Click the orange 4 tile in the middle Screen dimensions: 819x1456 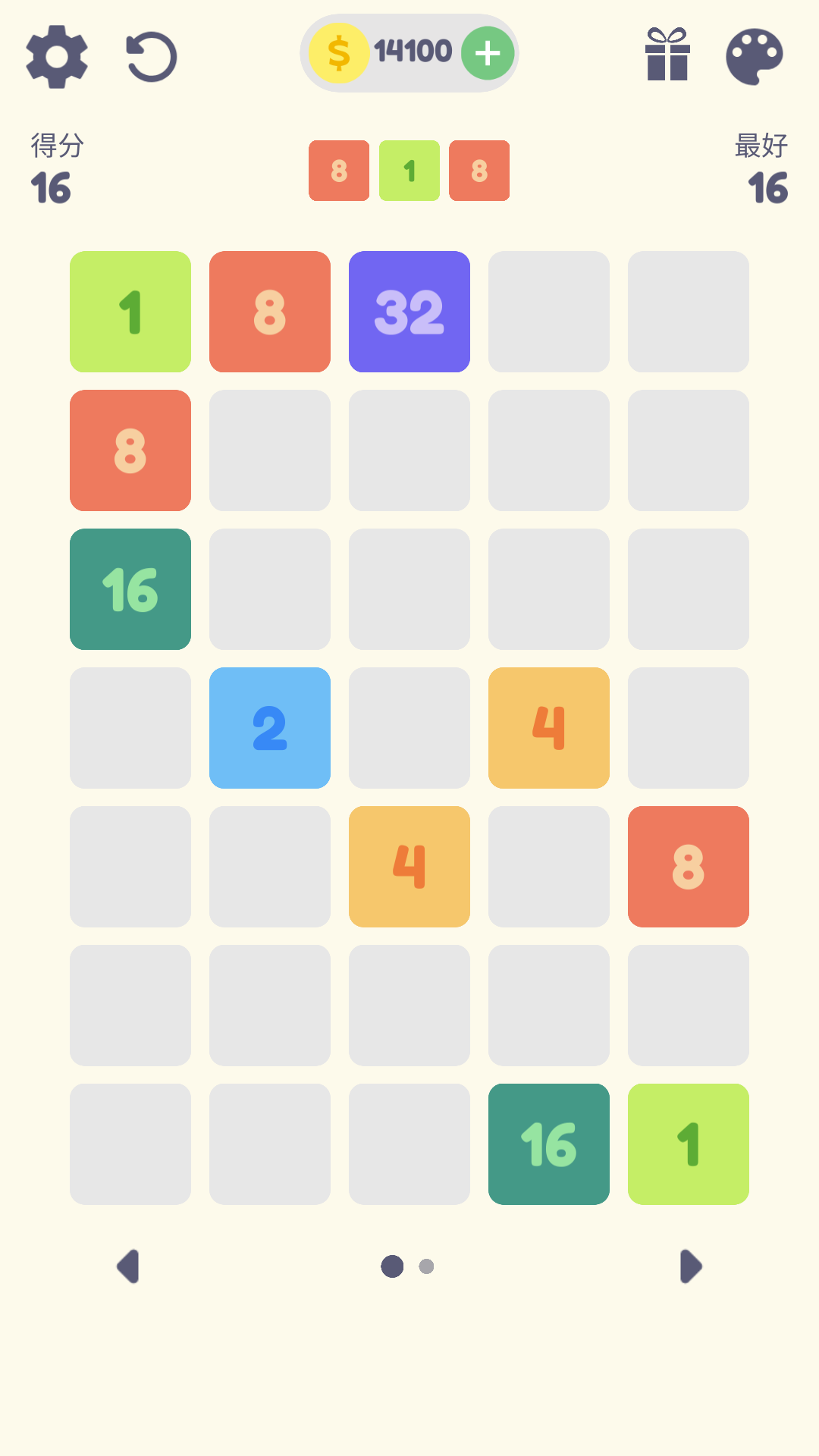[x=409, y=866]
